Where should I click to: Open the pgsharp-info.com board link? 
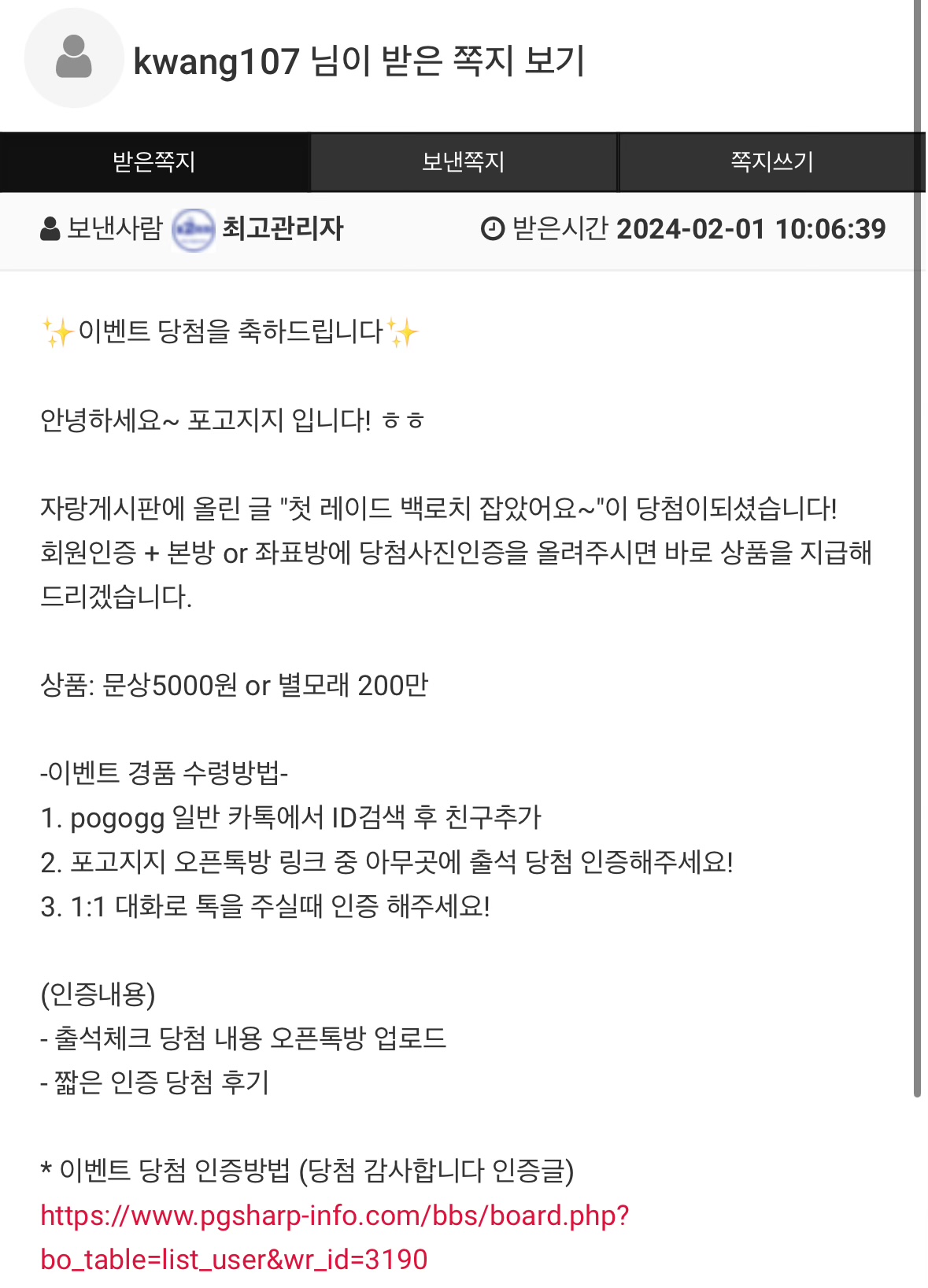pos(335,1216)
